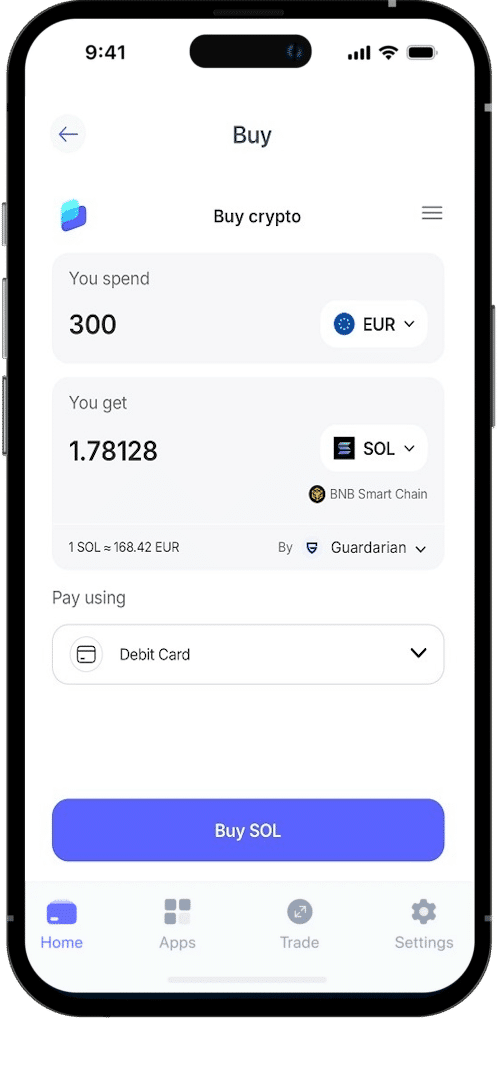This screenshot has width=498, height=1079.
Task: Tap the Buy SOL button
Action: tap(248, 830)
